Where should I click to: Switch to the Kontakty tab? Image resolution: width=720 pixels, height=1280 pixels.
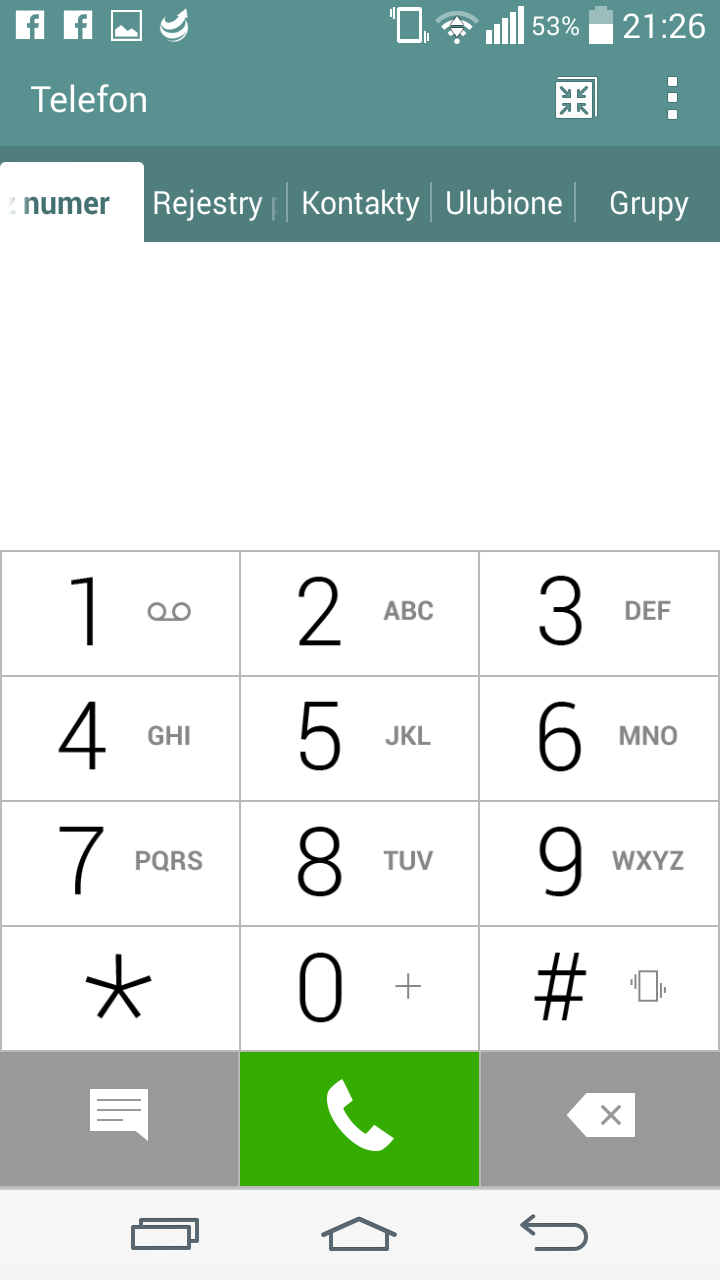360,203
